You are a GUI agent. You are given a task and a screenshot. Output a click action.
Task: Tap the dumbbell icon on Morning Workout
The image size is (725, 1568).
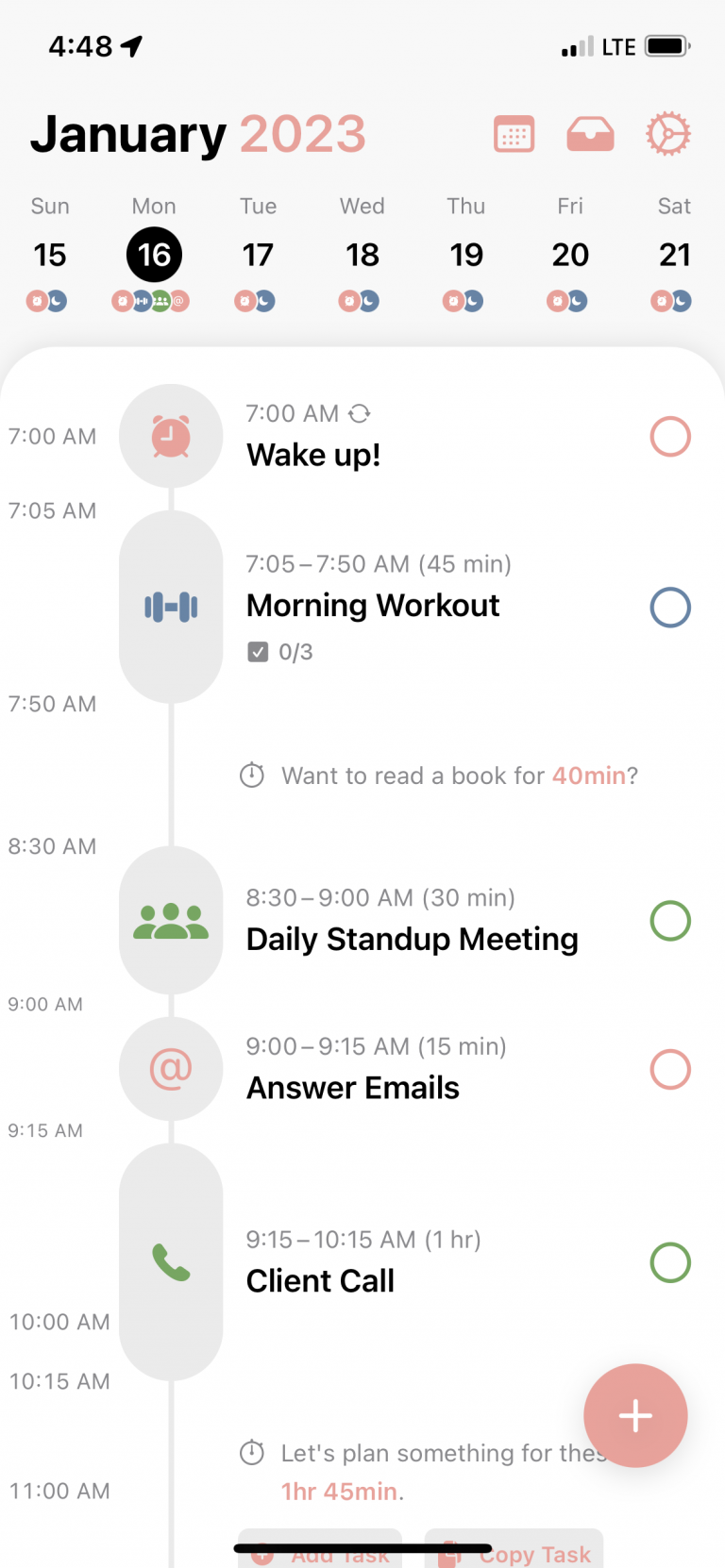171,607
